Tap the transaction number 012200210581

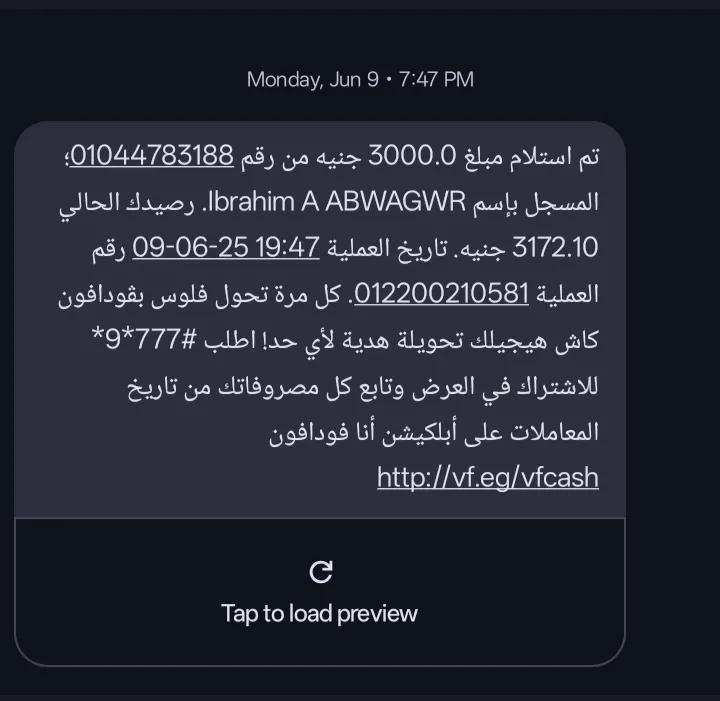point(440,294)
